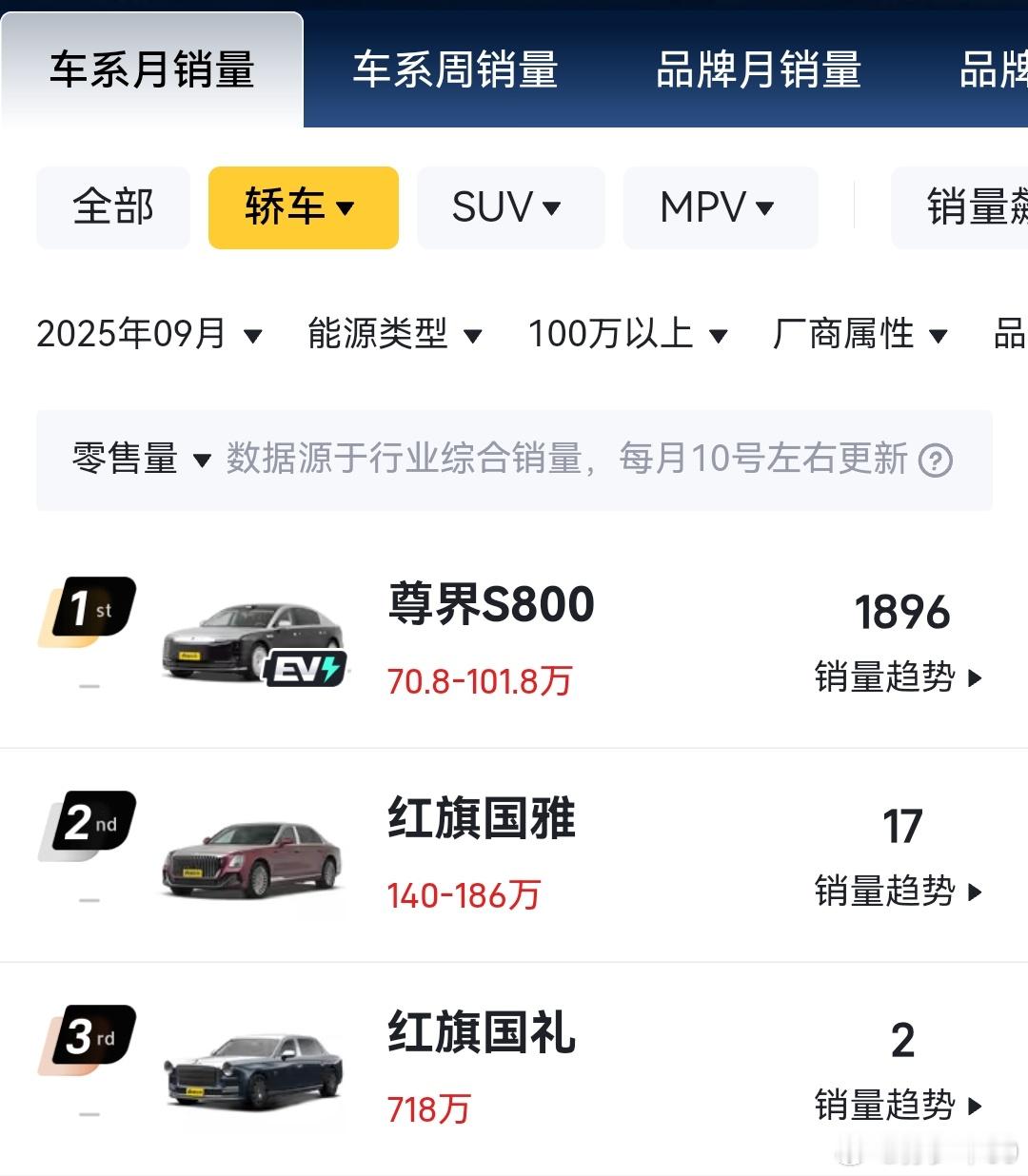Switch to the 车系周销量 tab
The width and height of the screenshot is (1028, 1176).
point(455,70)
